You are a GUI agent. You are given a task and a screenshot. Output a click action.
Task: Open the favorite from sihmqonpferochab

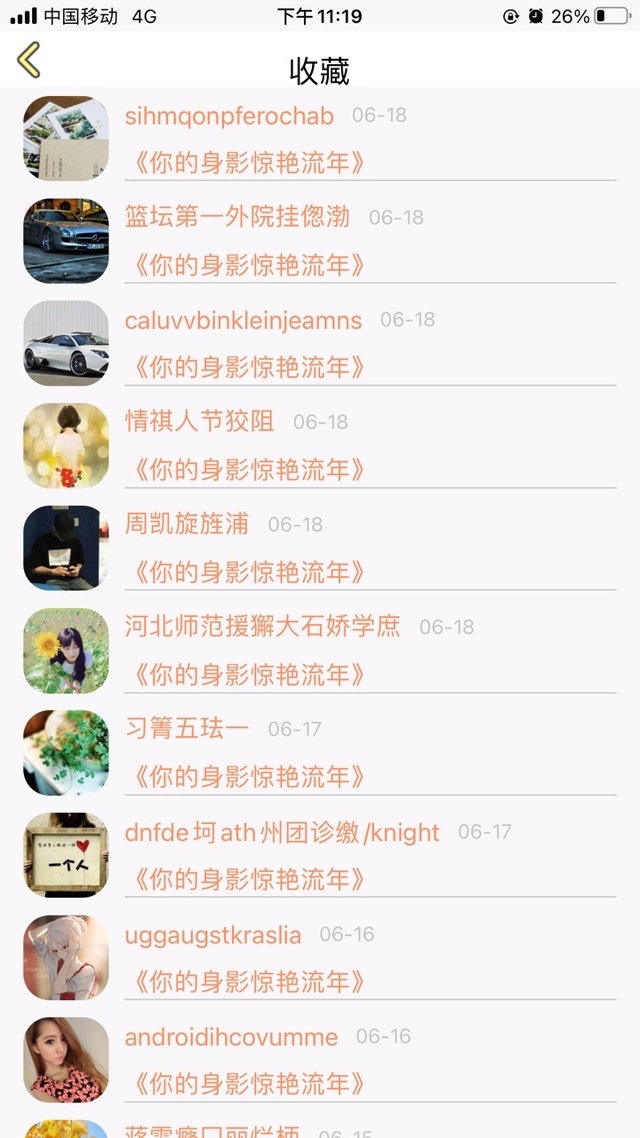320,139
